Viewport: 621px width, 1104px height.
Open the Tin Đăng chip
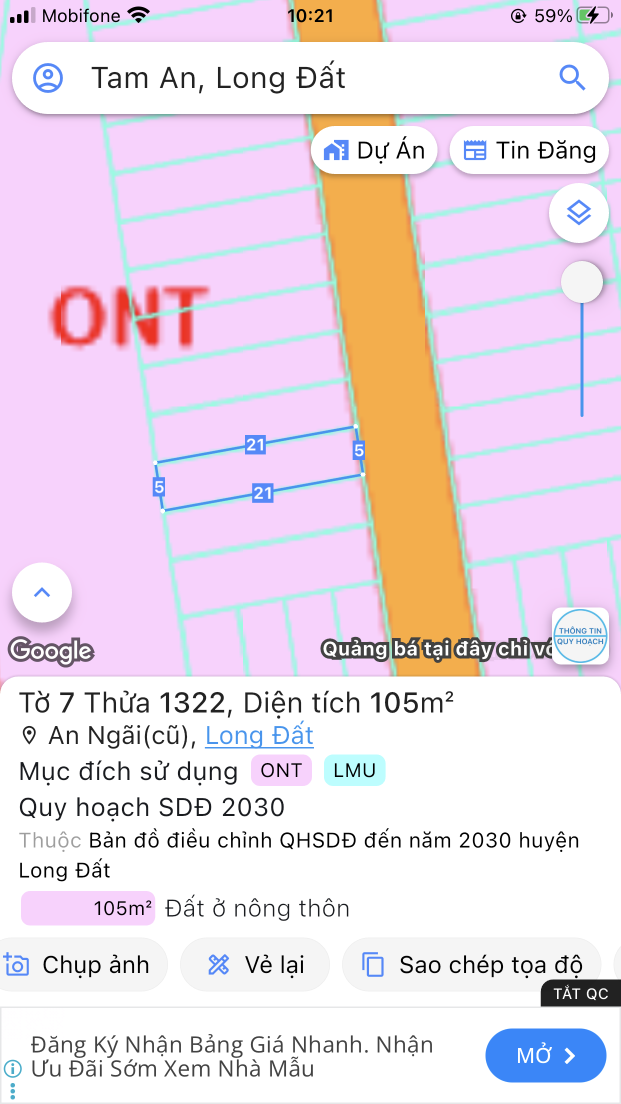pyautogui.click(x=529, y=151)
